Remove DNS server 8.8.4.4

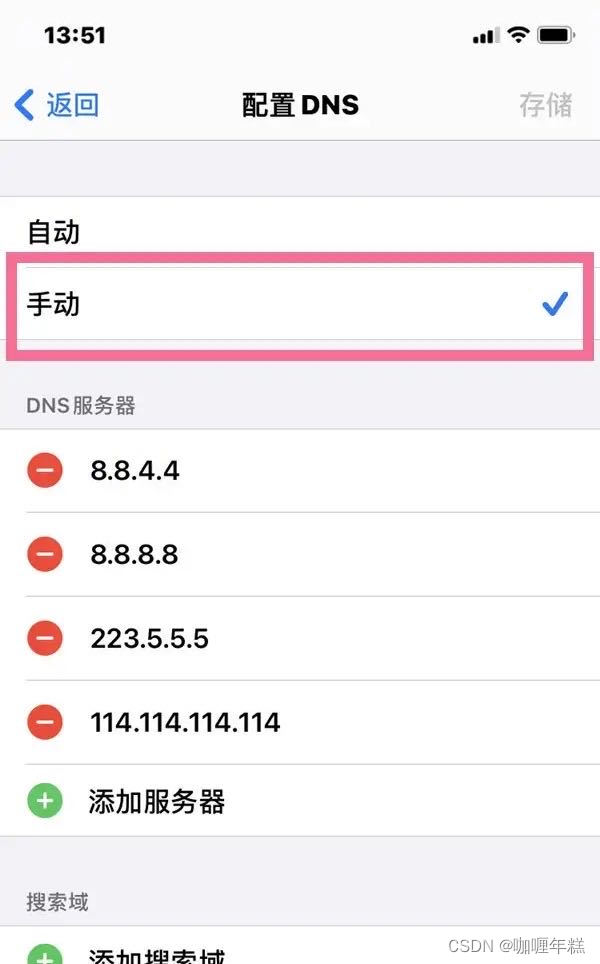tap(44, 470)
